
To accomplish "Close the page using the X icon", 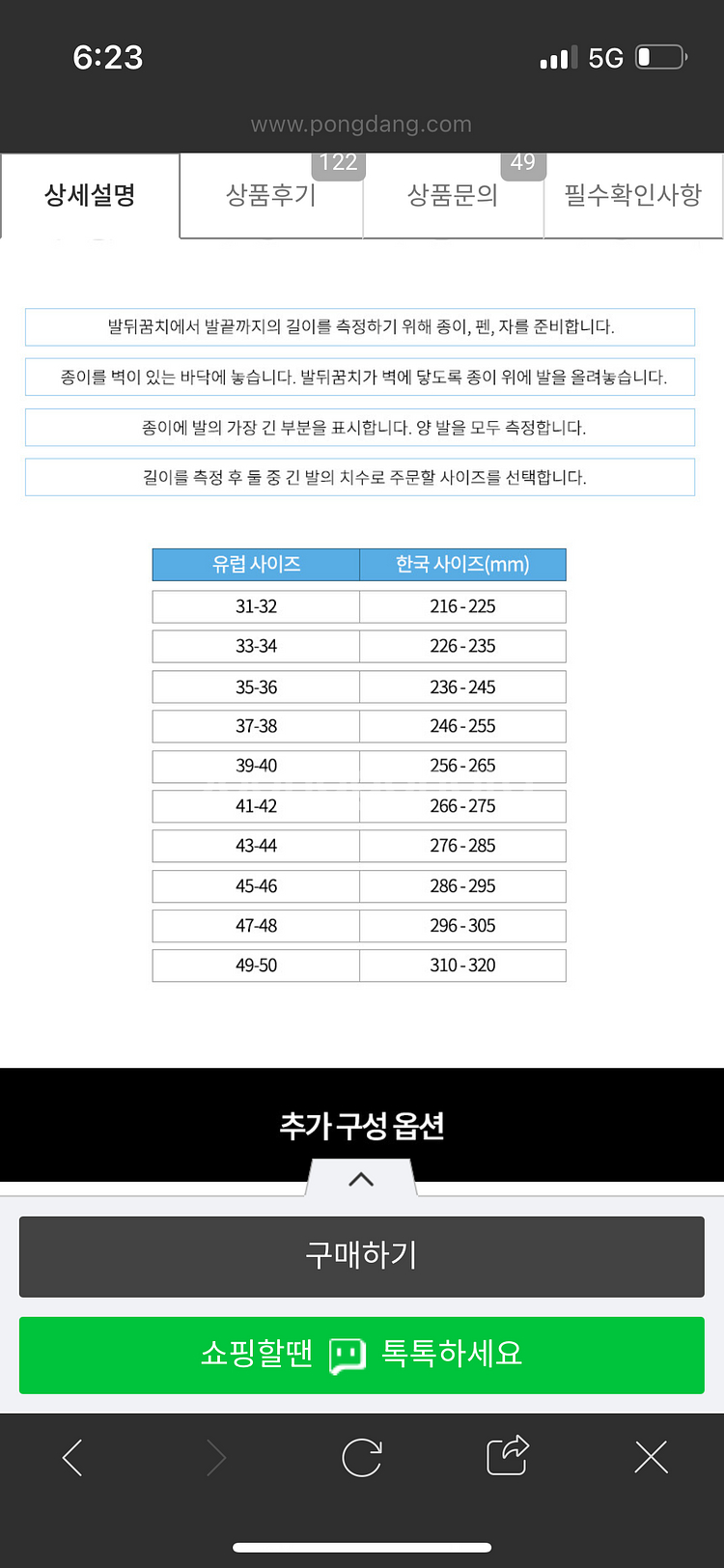I will point(651,1456).
